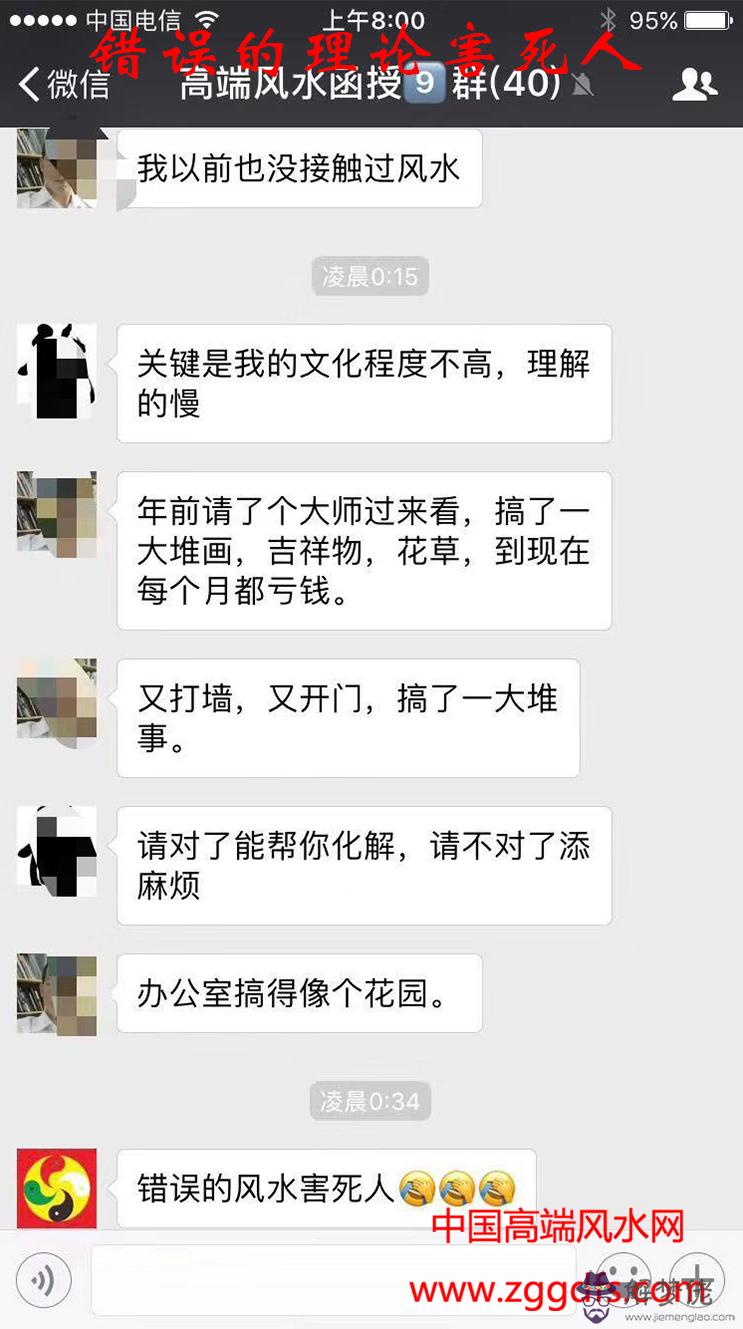This screenshot has width=743, height=1329.
Task: Open avatar beside 年前请了个大师过来看 message
Action: (x=57, y=512)
